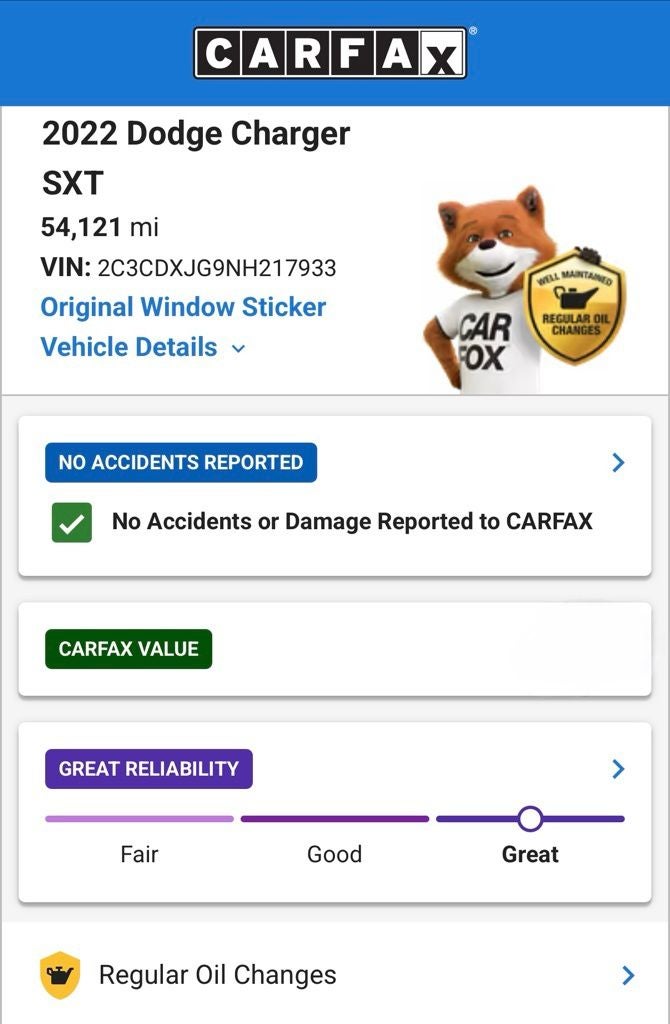View the Great Reliability details
Screen dimensions: 670x1024
point(617,768)
